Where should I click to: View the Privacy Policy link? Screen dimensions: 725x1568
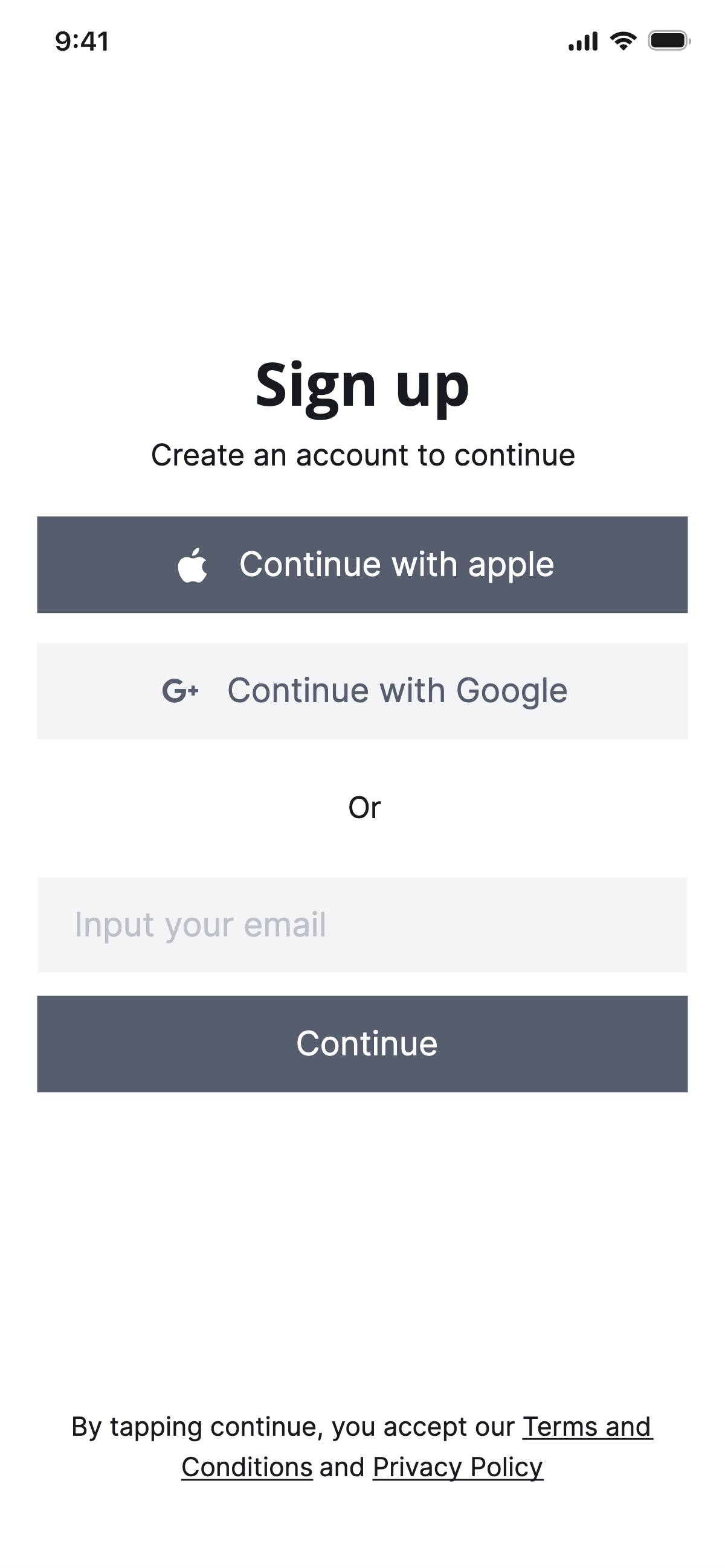click(457, 1468)
